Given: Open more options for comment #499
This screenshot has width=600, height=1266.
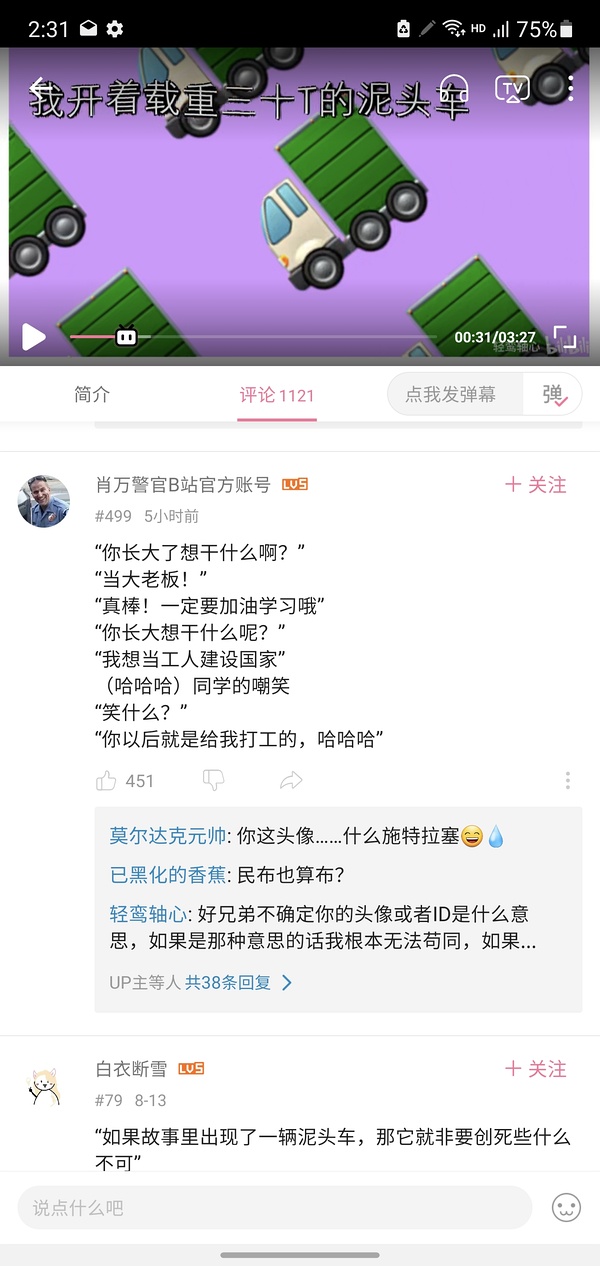Looking at the screenshot, I should (567, 780).
